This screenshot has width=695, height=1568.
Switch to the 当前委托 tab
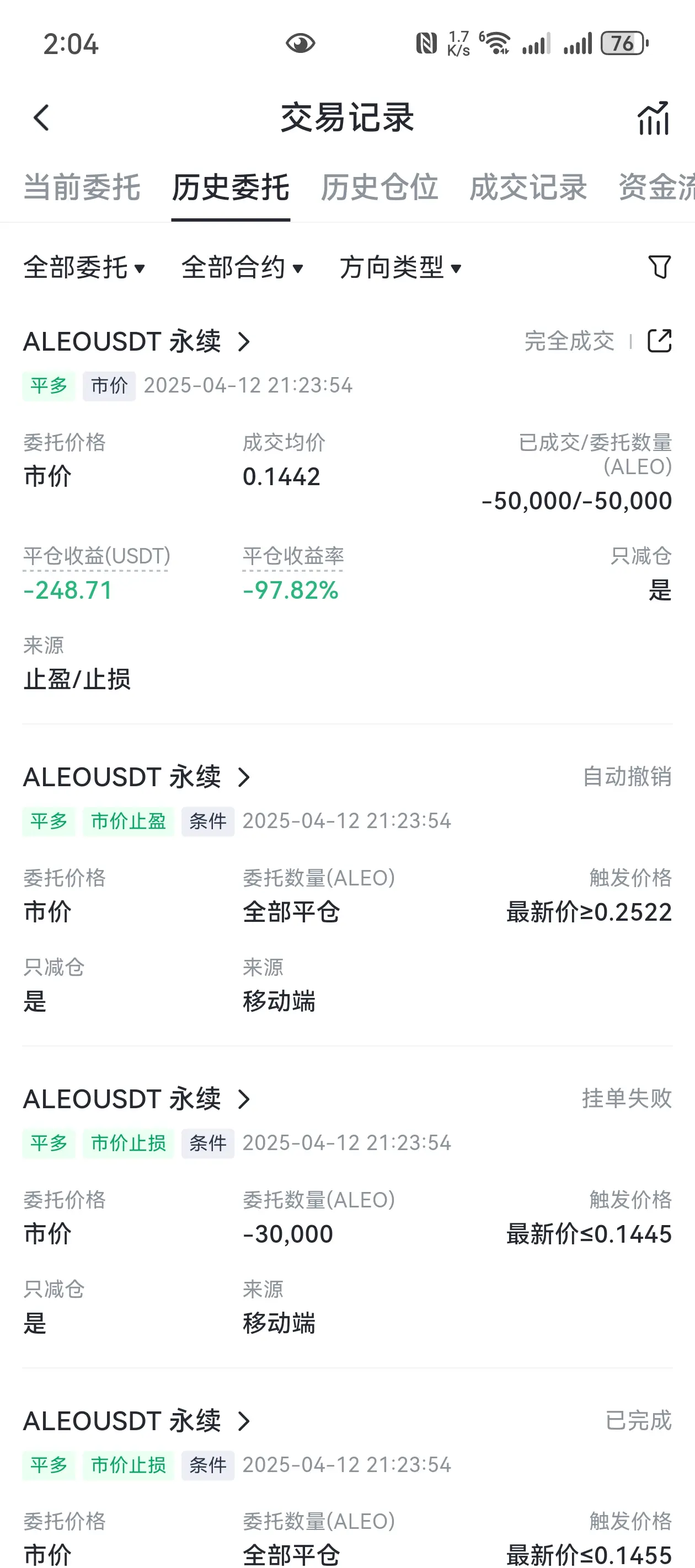click(82, 187)
